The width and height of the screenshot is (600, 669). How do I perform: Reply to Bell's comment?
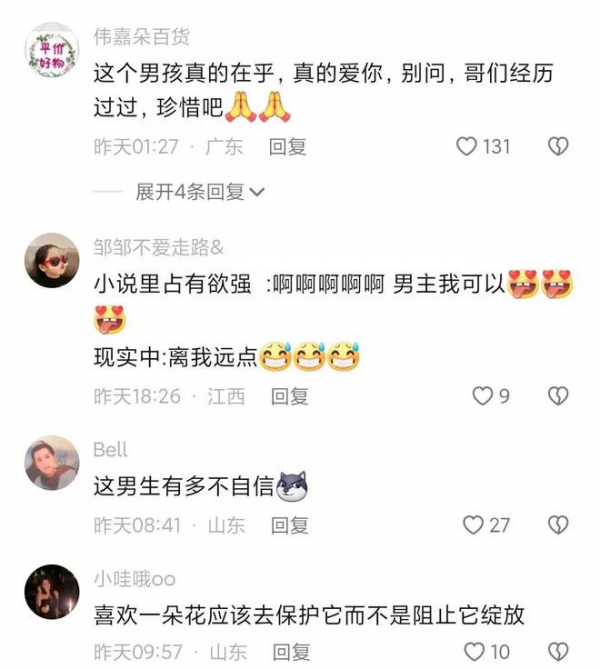289,525
